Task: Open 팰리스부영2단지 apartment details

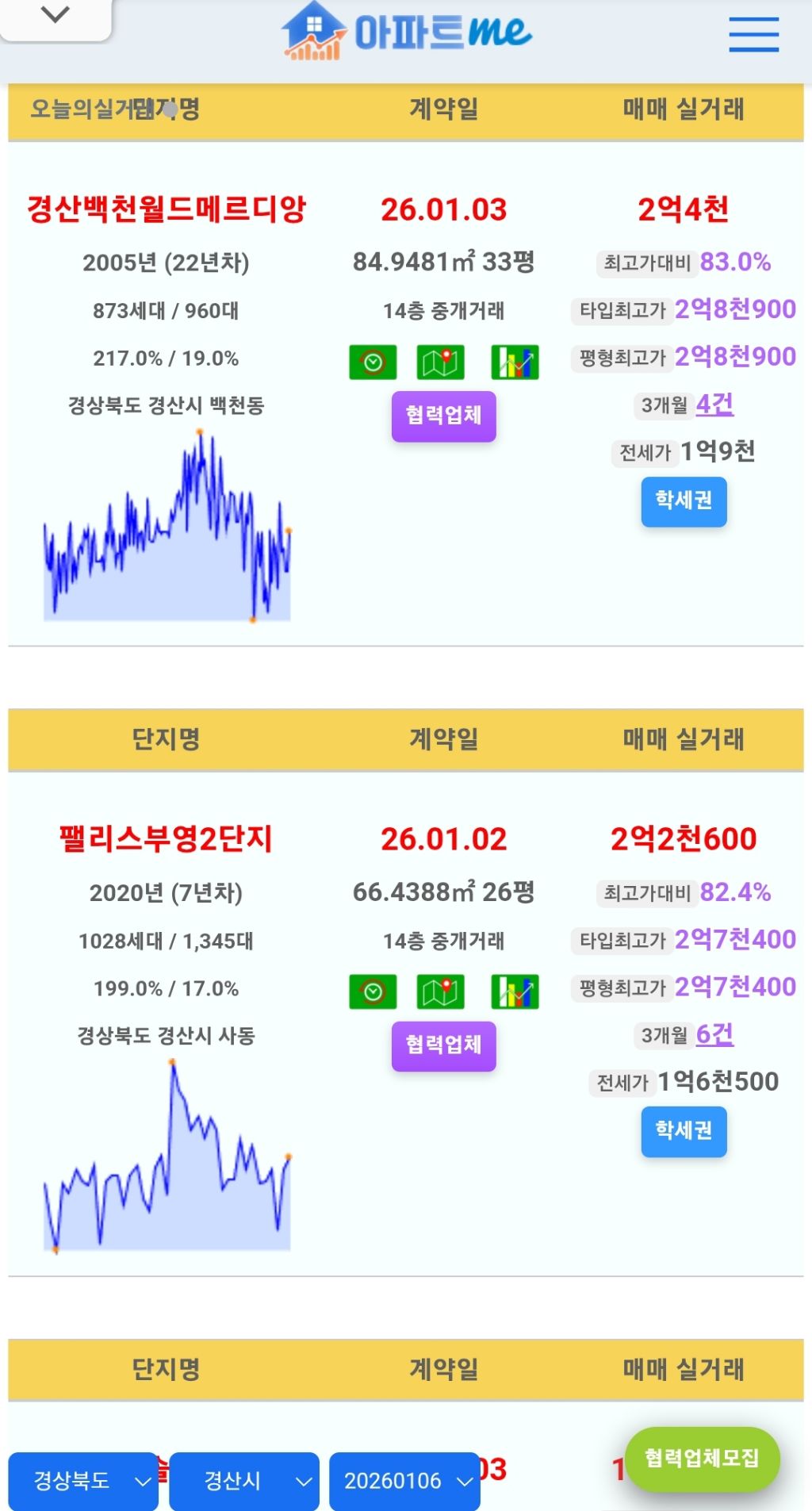Action: point(167,839)
